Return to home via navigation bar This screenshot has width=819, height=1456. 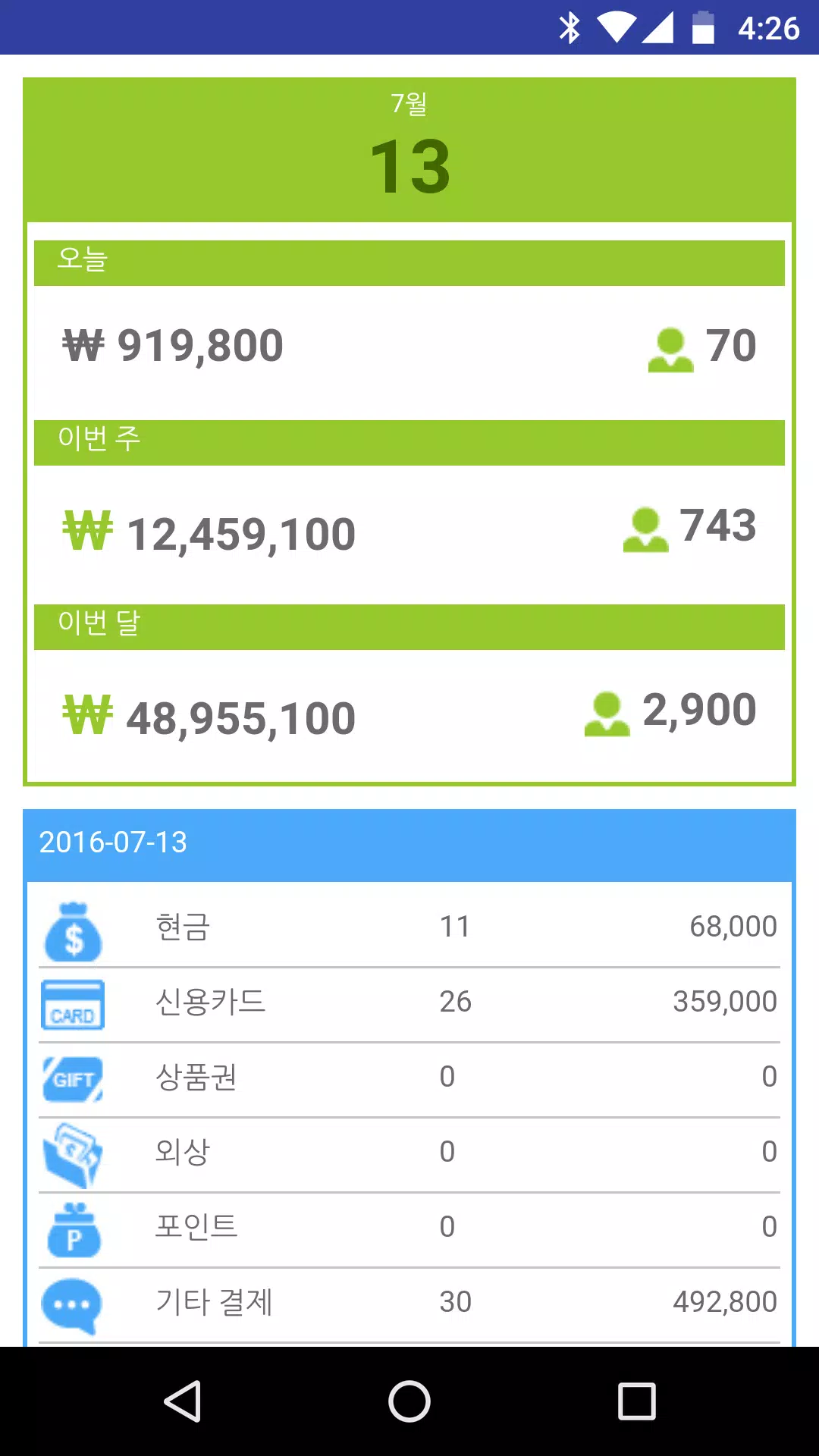pos(409,1401)
